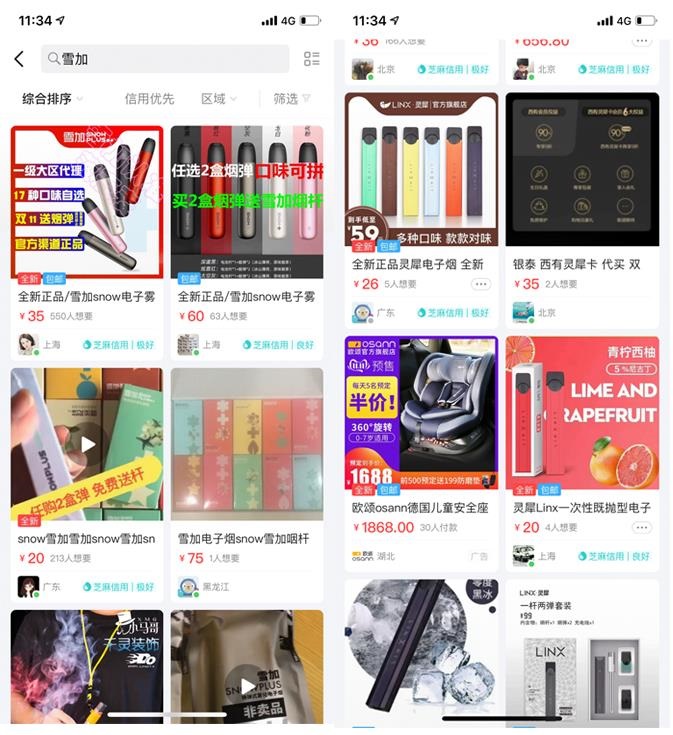Open more options for the ¥35 银泰 listing
Viewport: 673px width, 735px height.
(641, 284)
